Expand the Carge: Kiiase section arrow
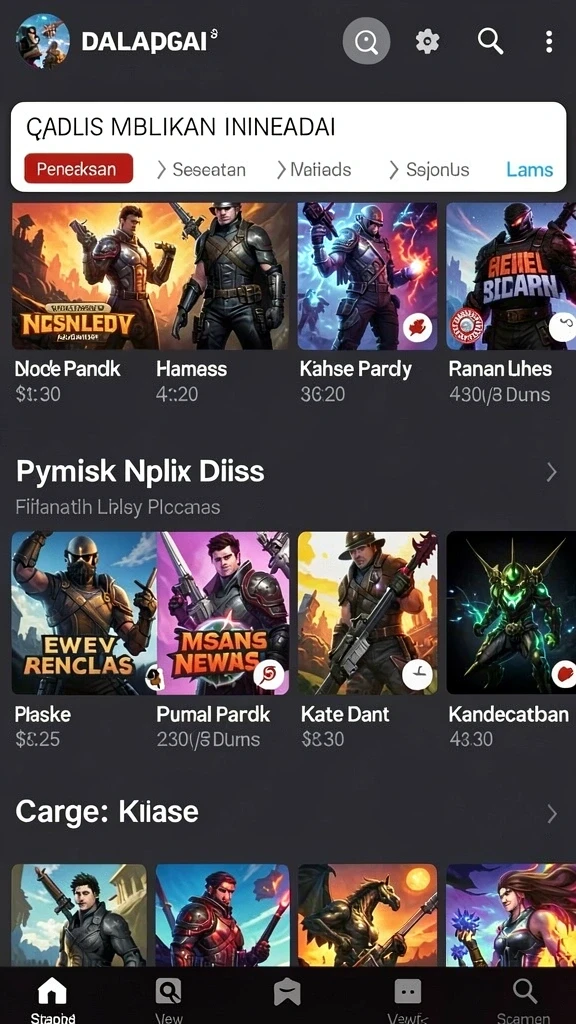Viewport: 576px width, 1024px height. tap(552, 814)
